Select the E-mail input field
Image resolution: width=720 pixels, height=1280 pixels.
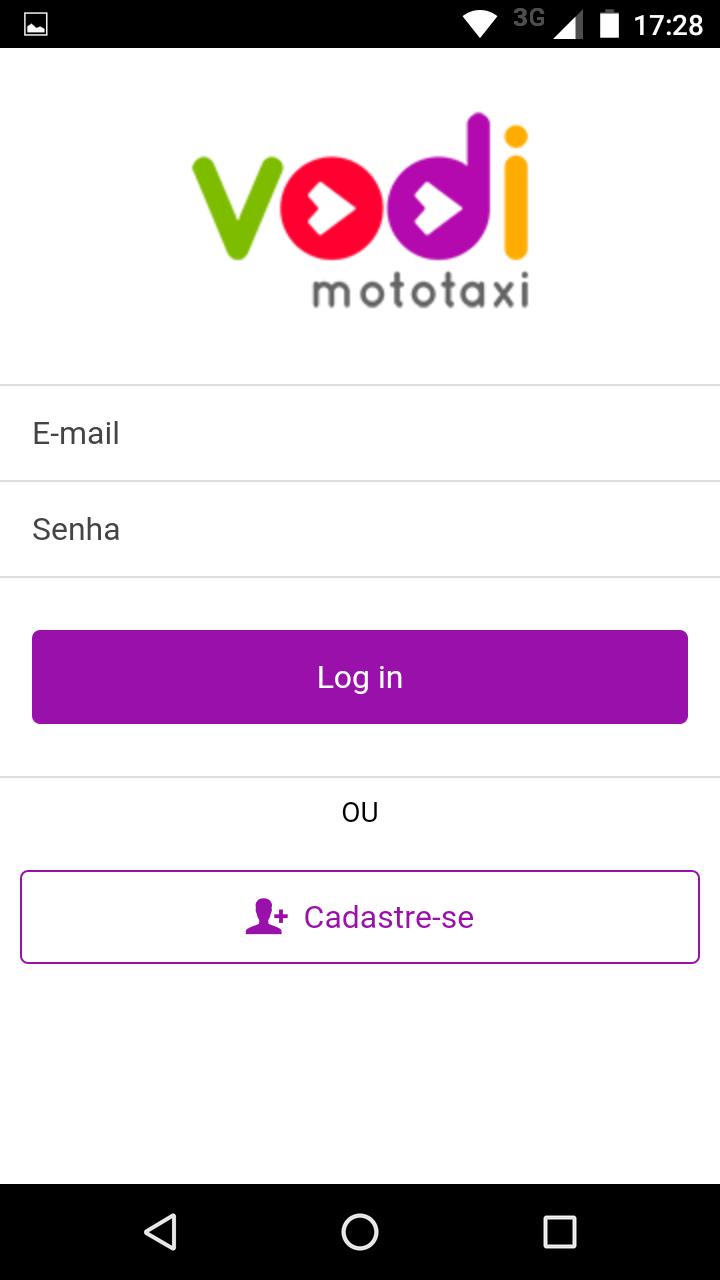pos(360,432)
